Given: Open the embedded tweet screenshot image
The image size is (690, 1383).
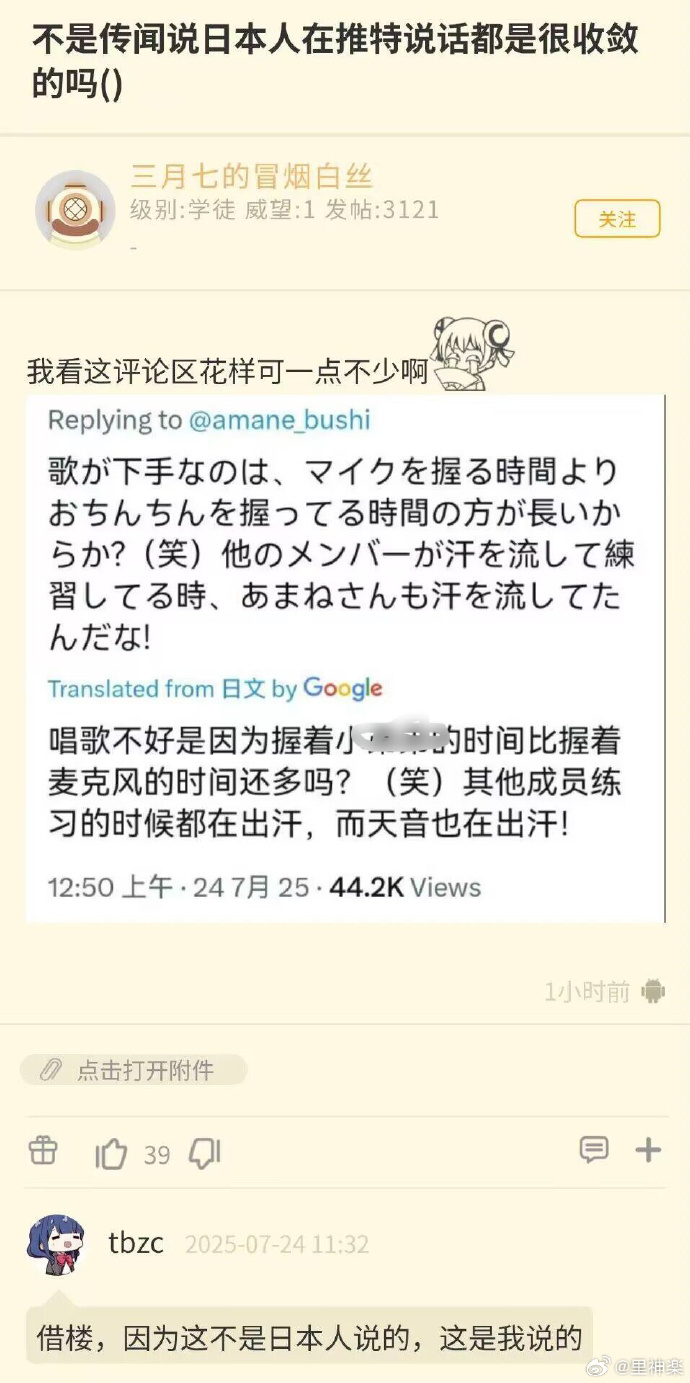Looking at the screenshot, I should point(345,657).
